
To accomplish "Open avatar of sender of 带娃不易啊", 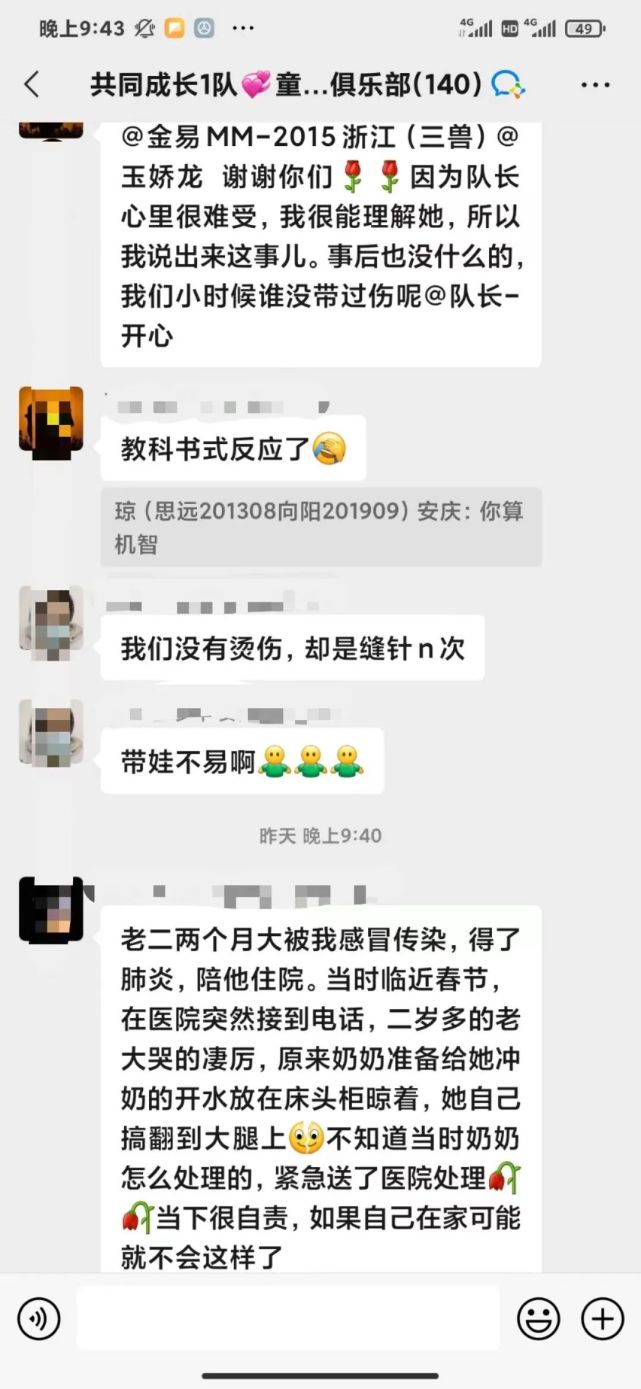I will click(x=50, y=732).
